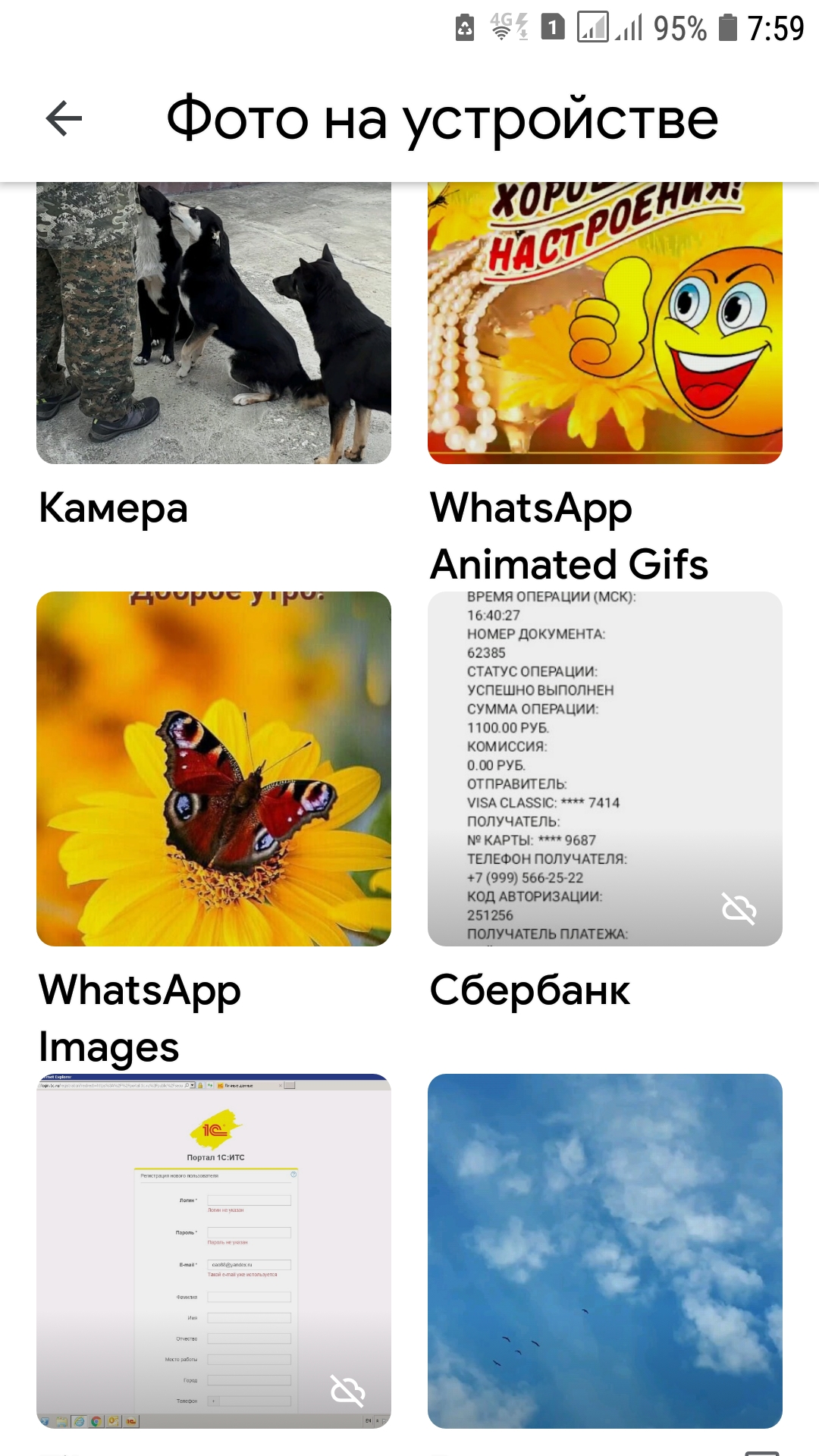Open the WhatsApp Images folder
This screenshot has width=819, height=1456.
point(214,768)
